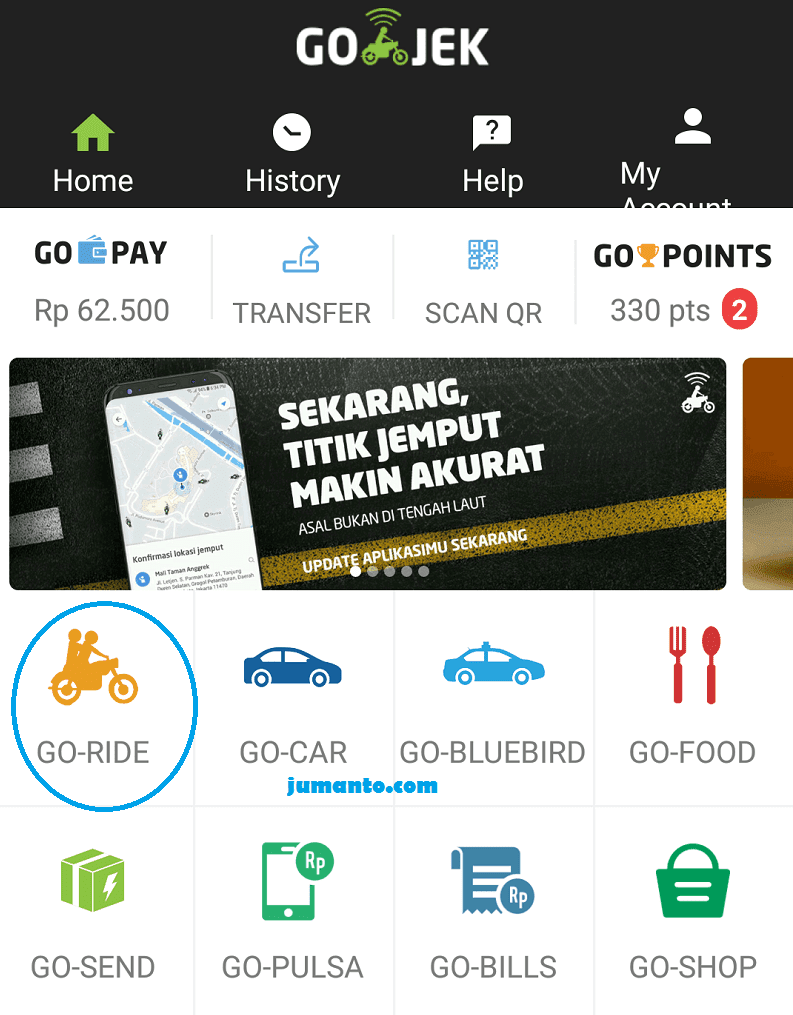Open GO-FOOD delivery
The height and width of the screenshot is (1015, 793).
pos(692,697)
